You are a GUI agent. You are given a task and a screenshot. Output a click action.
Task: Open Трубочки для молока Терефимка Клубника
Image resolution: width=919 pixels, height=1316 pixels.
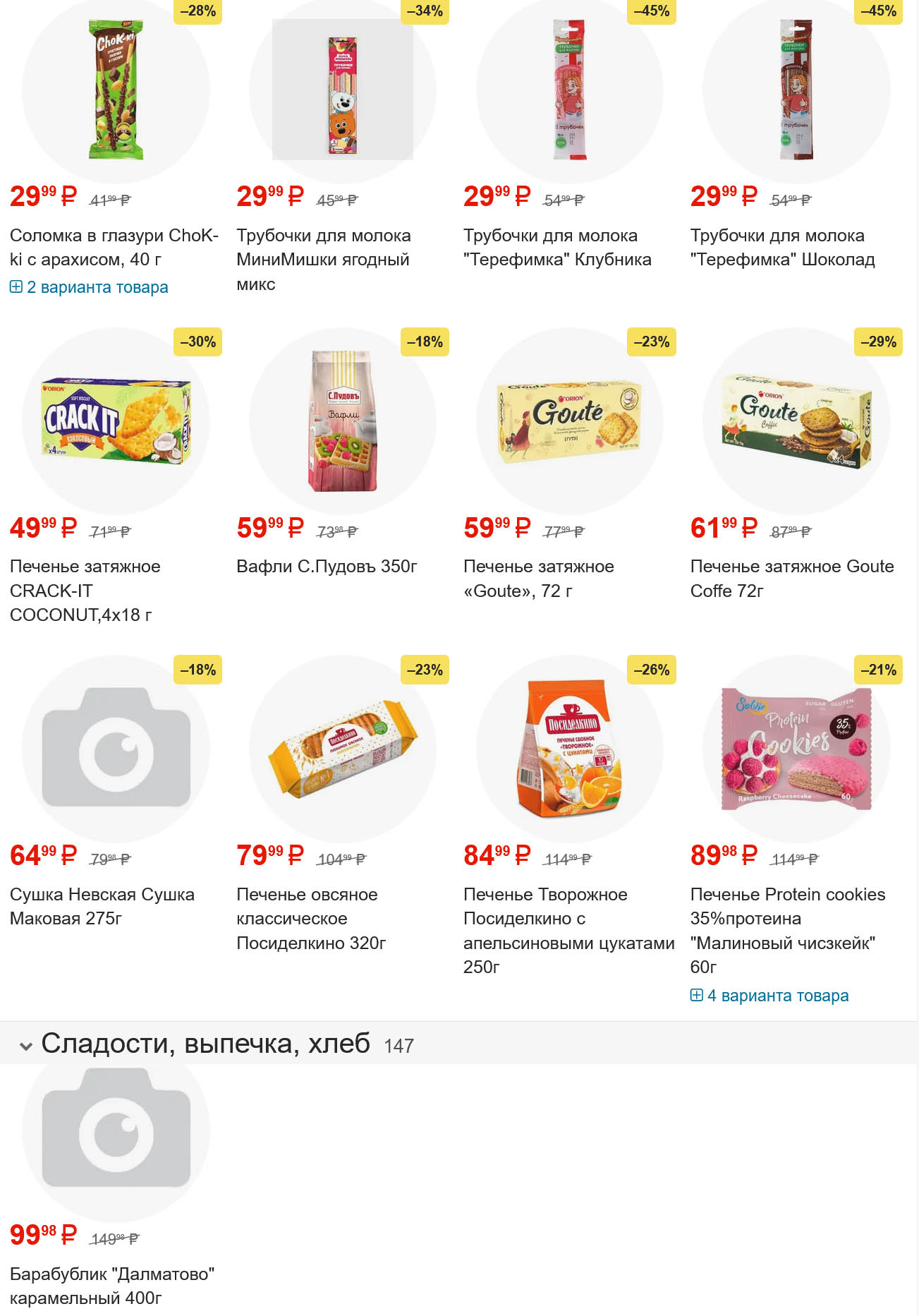pos(556,247)
